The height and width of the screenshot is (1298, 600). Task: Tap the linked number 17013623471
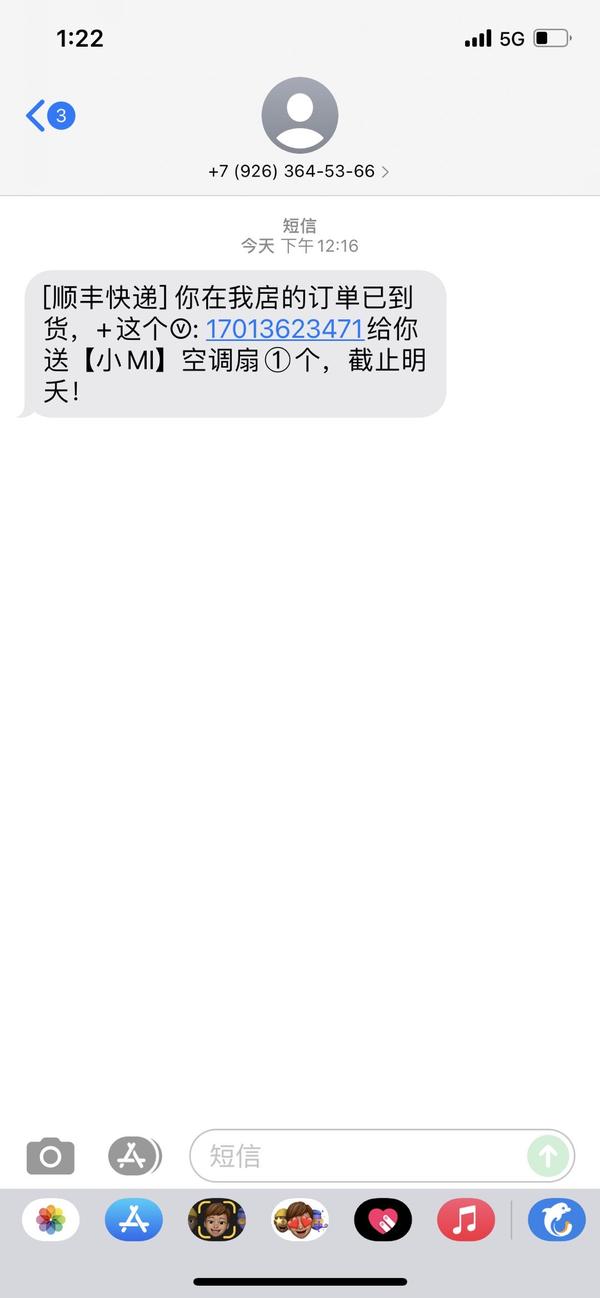[x=283, y=328]
